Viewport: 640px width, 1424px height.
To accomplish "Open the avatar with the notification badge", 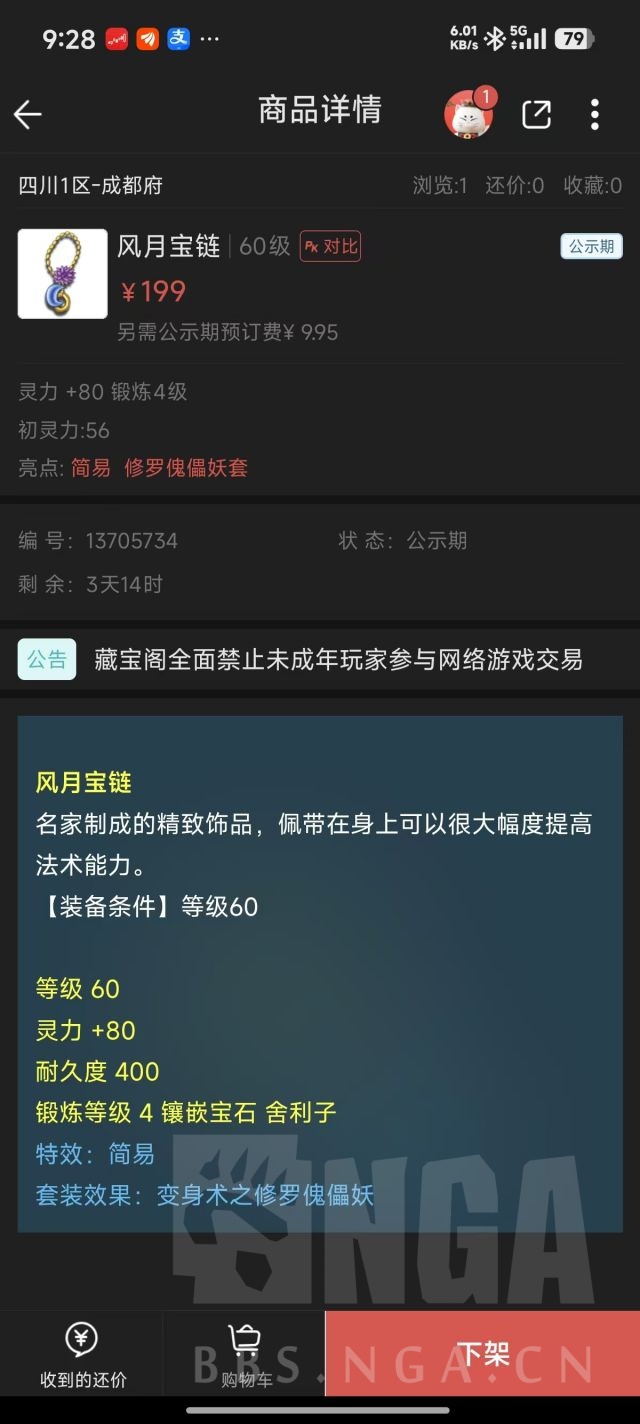I will click(x=469, y=114).
